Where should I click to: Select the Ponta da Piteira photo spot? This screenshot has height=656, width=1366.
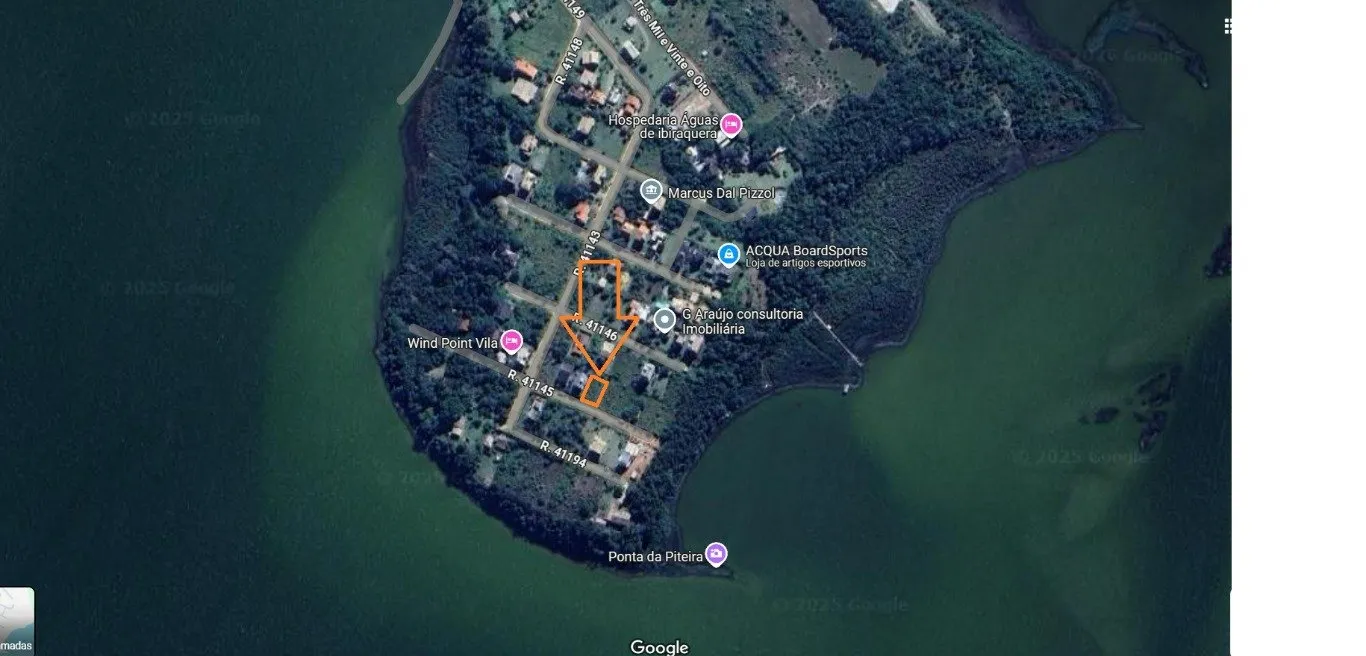point(715,553)
